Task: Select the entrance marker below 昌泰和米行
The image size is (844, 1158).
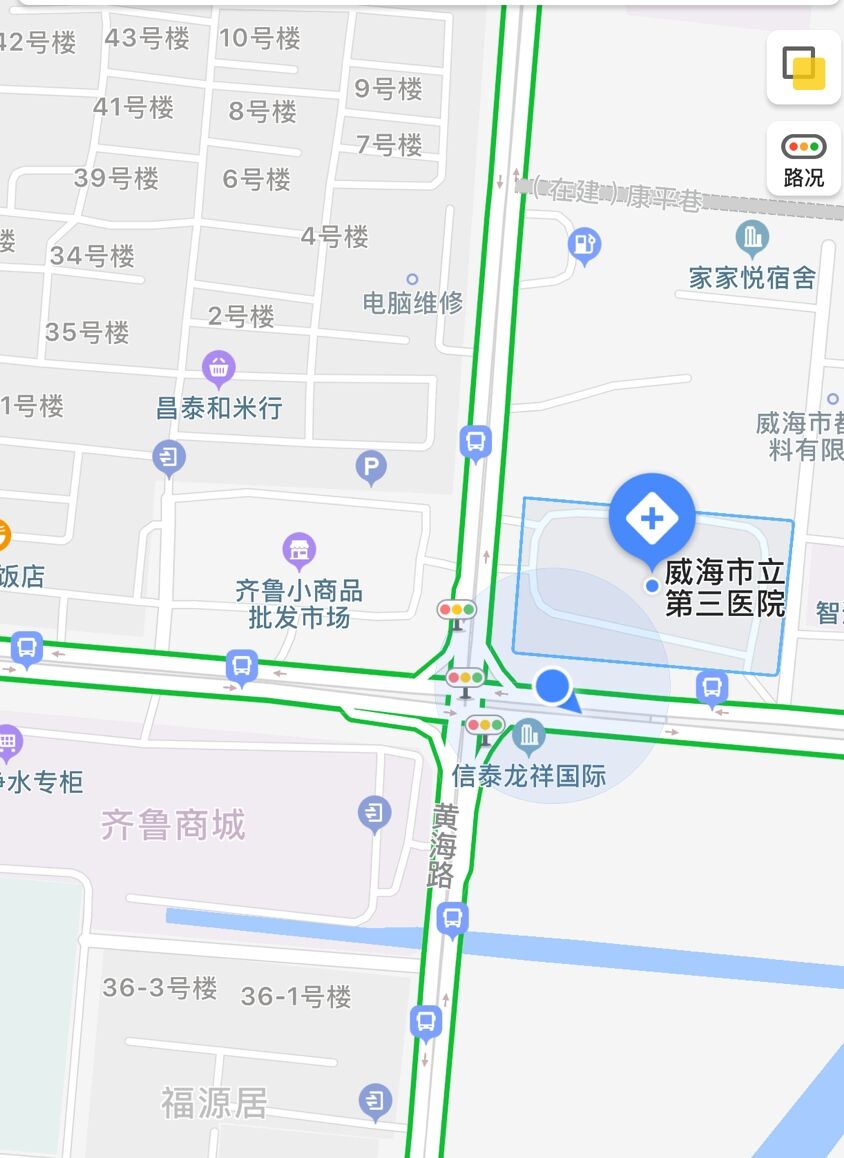Action: point(169,458)
